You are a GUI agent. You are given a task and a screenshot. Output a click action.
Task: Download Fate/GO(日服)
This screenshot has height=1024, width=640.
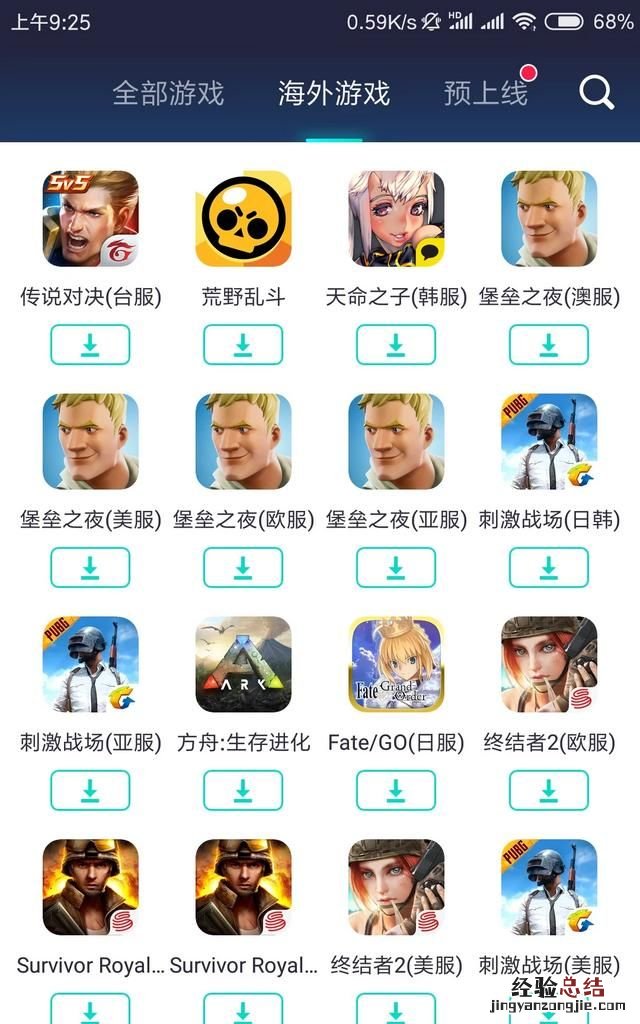click(396, 791)
